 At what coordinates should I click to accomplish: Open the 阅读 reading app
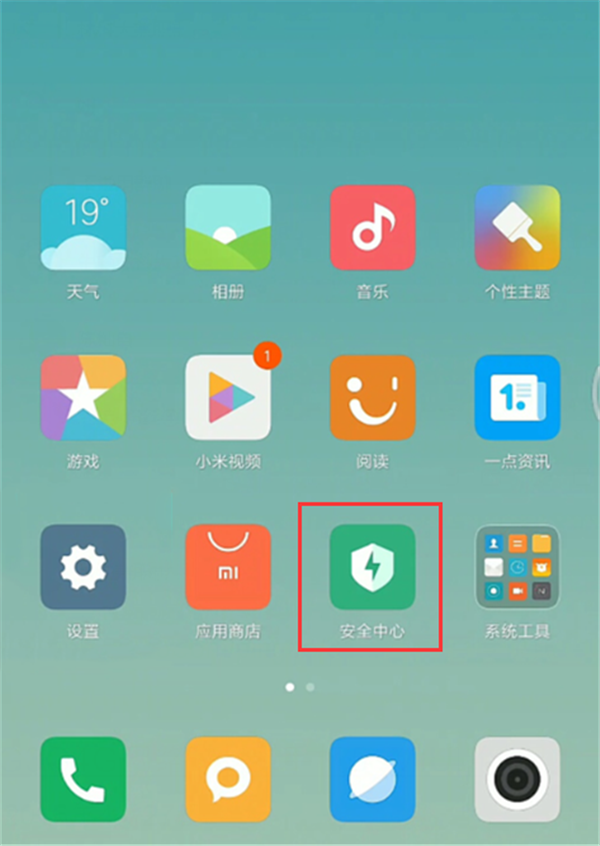(372, 397)
